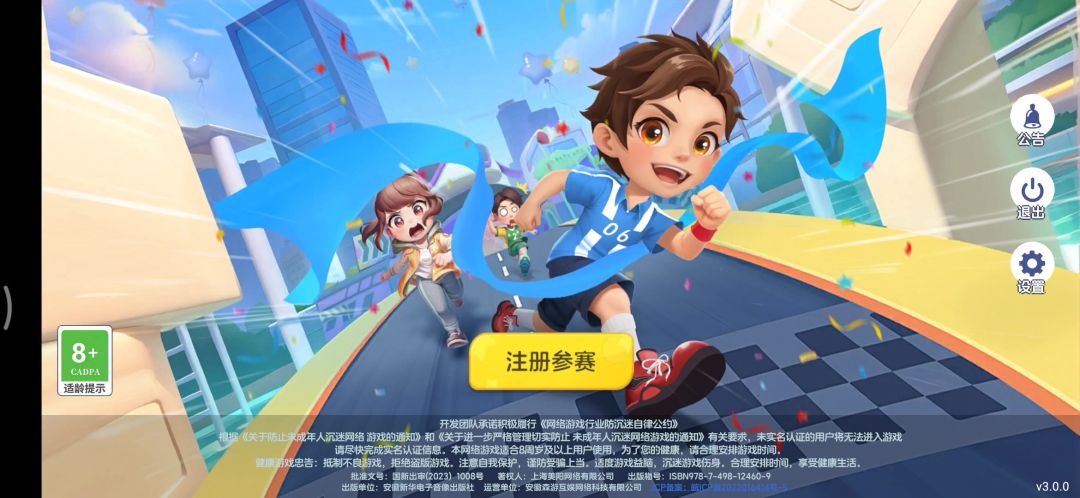Tap the 注册参赛 register button
1080x498 pixels.
point(551,362)
